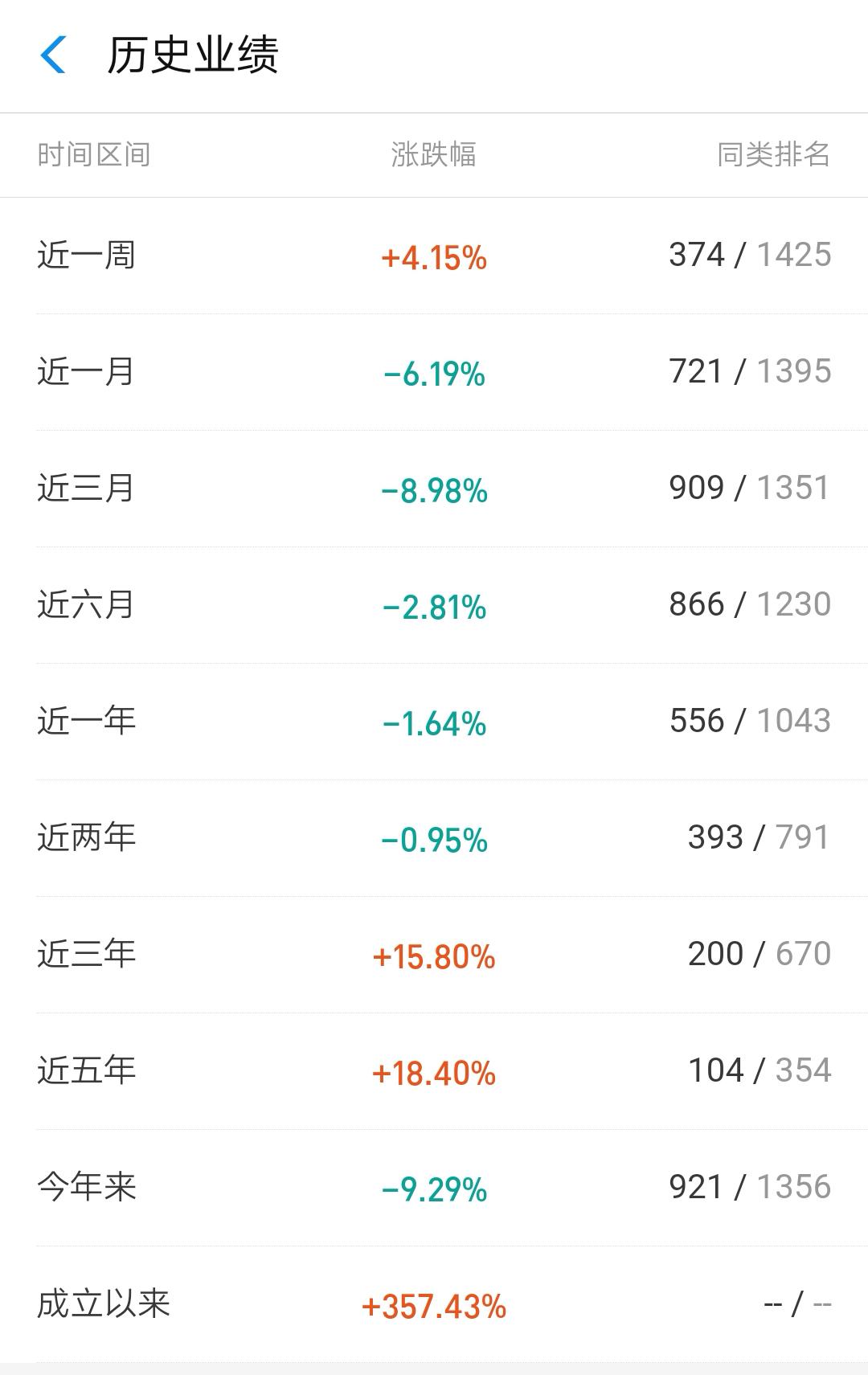The height and width of the screenshot is (1375, 868).
Task: Tap the 近一周 row
Action: [88, 255]
